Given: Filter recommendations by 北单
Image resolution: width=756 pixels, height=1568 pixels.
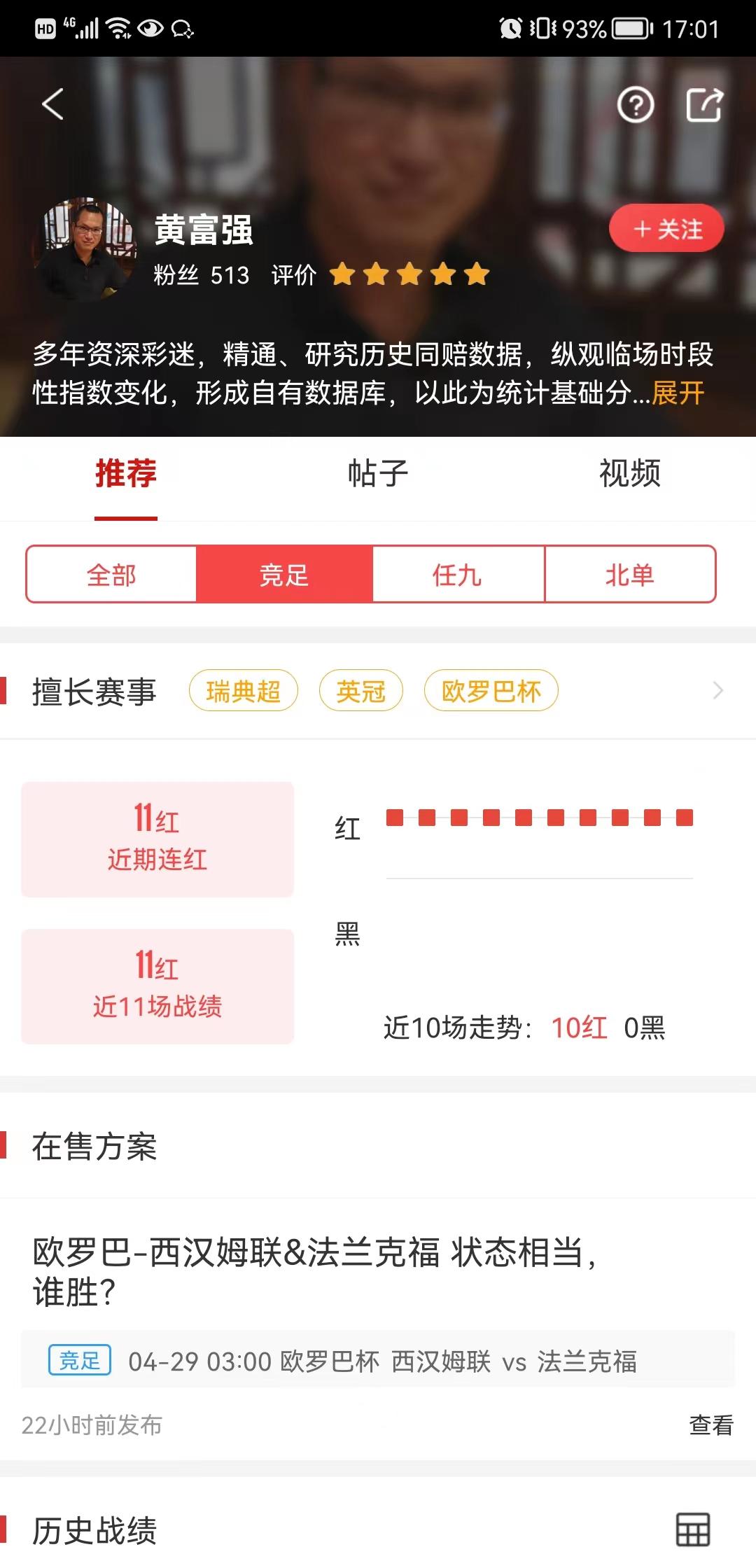Looking at the screenshot, I should (629, 575).
